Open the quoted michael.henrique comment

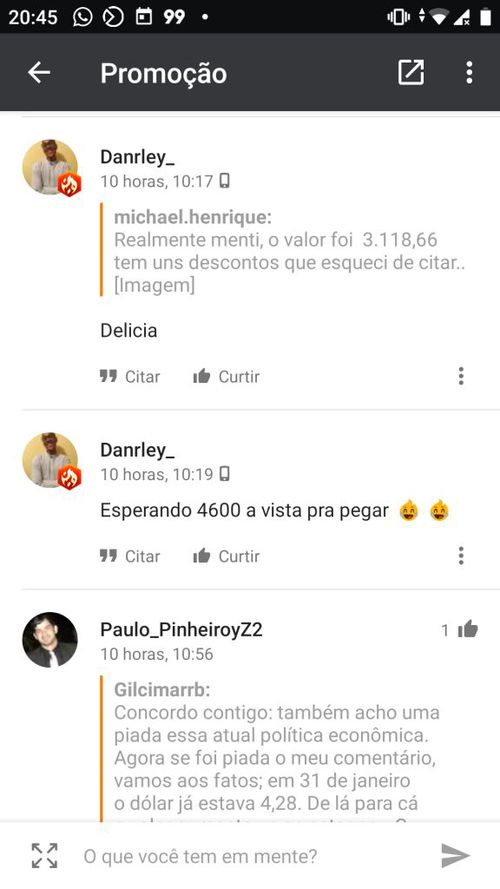[x=290, y=250]
